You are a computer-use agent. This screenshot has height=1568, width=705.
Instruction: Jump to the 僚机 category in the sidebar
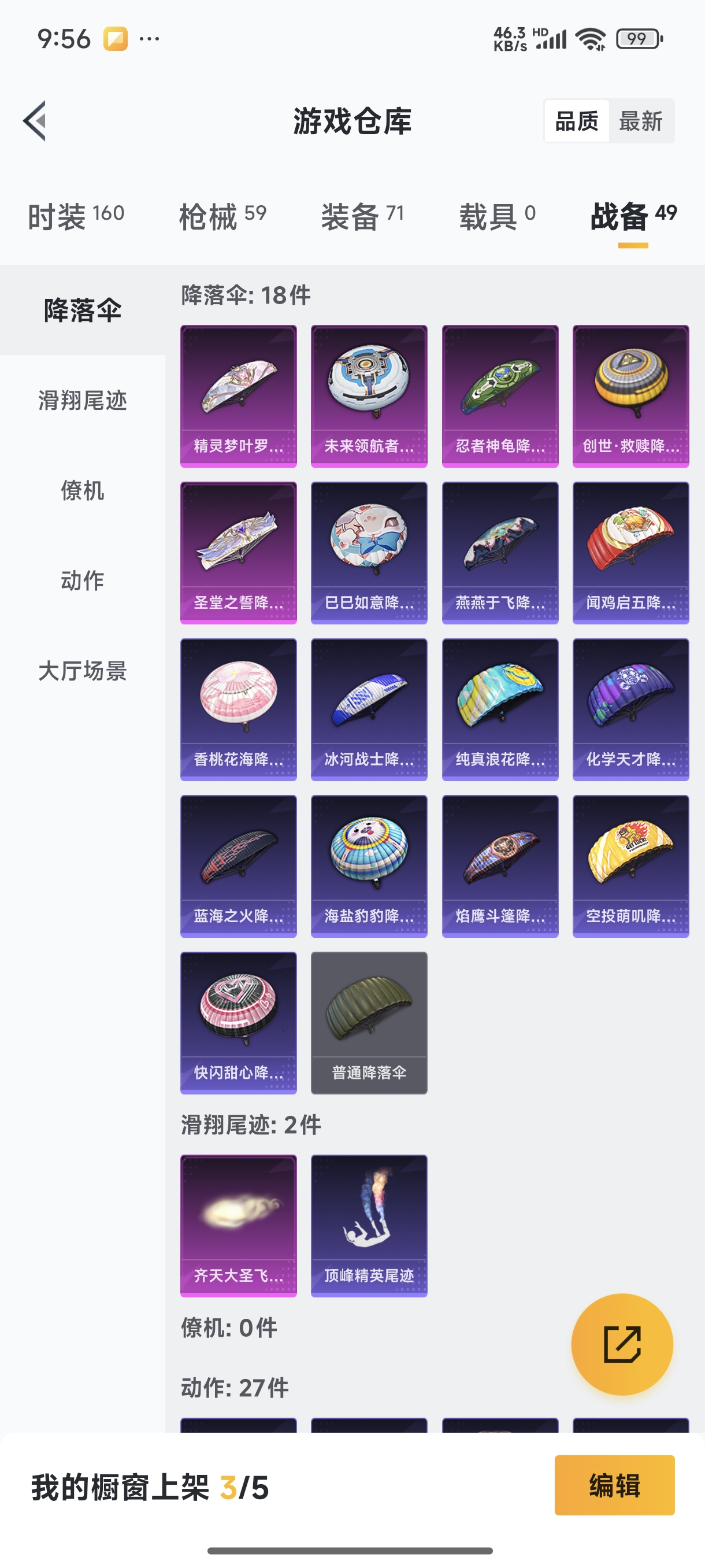point(83,491)
